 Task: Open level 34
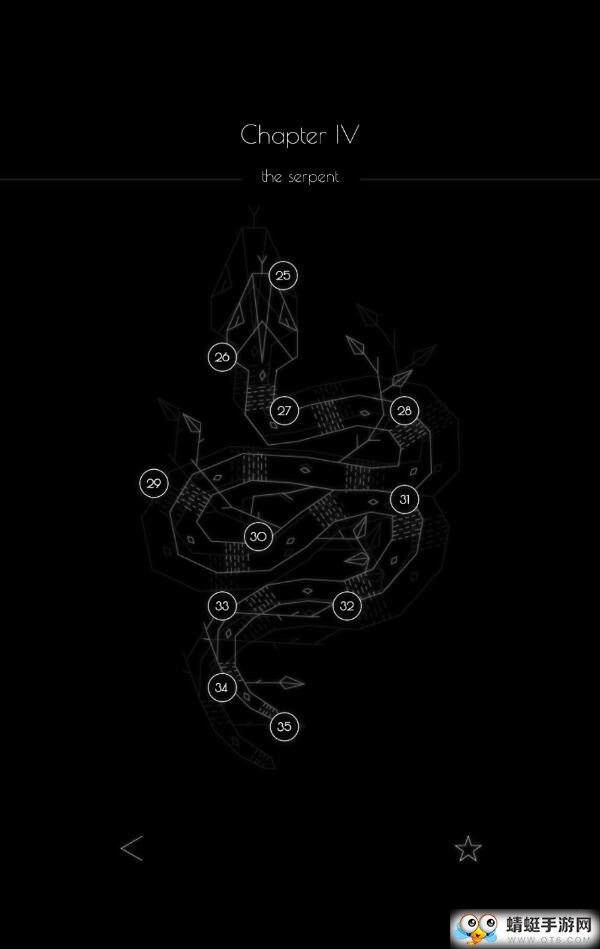pyautogui.click(x=222, y=688)
